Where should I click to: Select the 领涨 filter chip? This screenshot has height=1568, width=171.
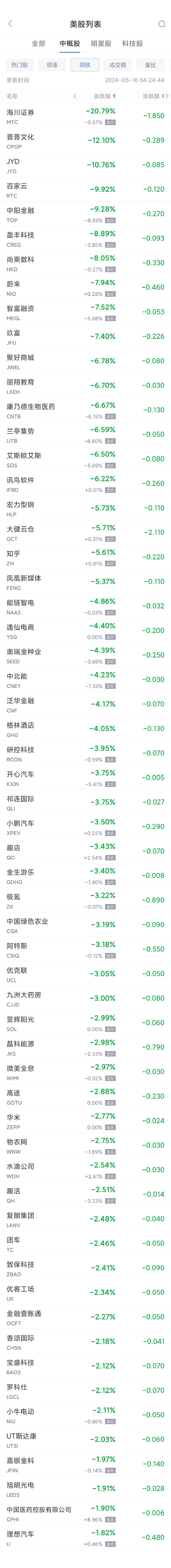click(52, 65)
